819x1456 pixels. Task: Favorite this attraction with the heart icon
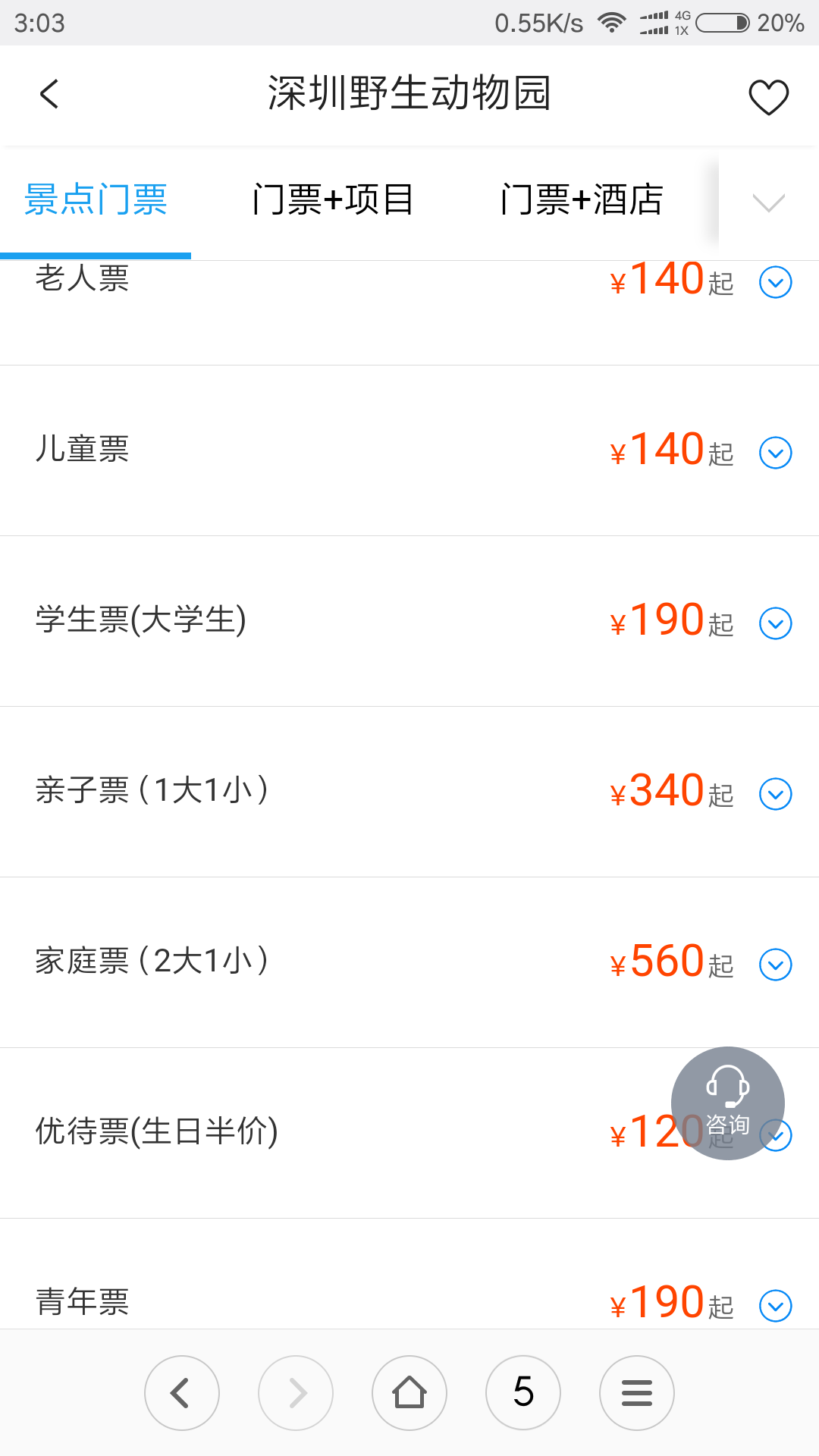(768, 97)
